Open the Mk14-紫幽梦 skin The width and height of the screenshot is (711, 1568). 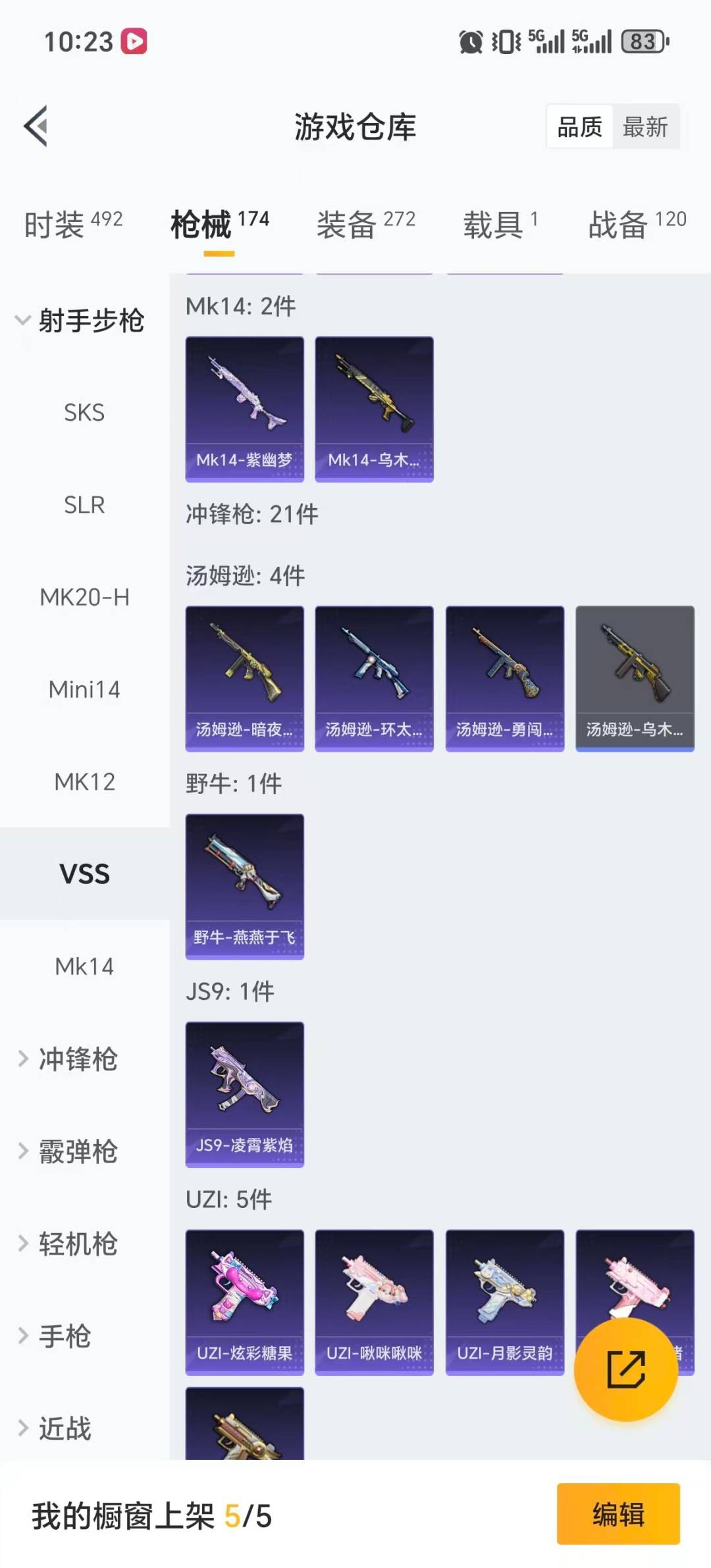tap(244, 409)
